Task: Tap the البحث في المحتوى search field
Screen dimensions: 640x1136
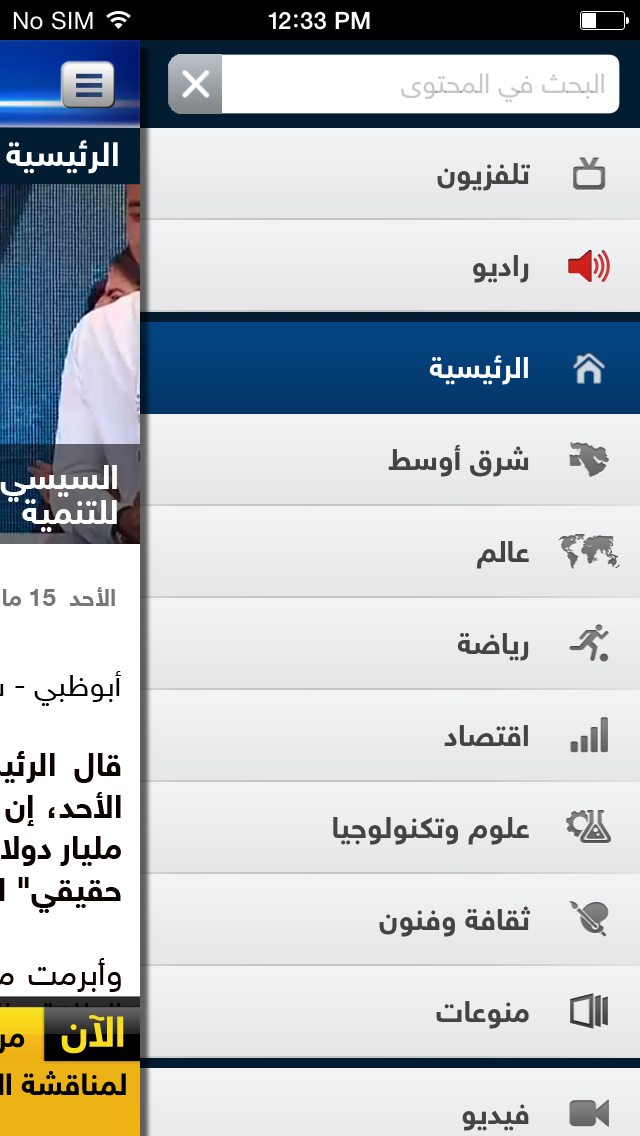Action: pos(420,85)
